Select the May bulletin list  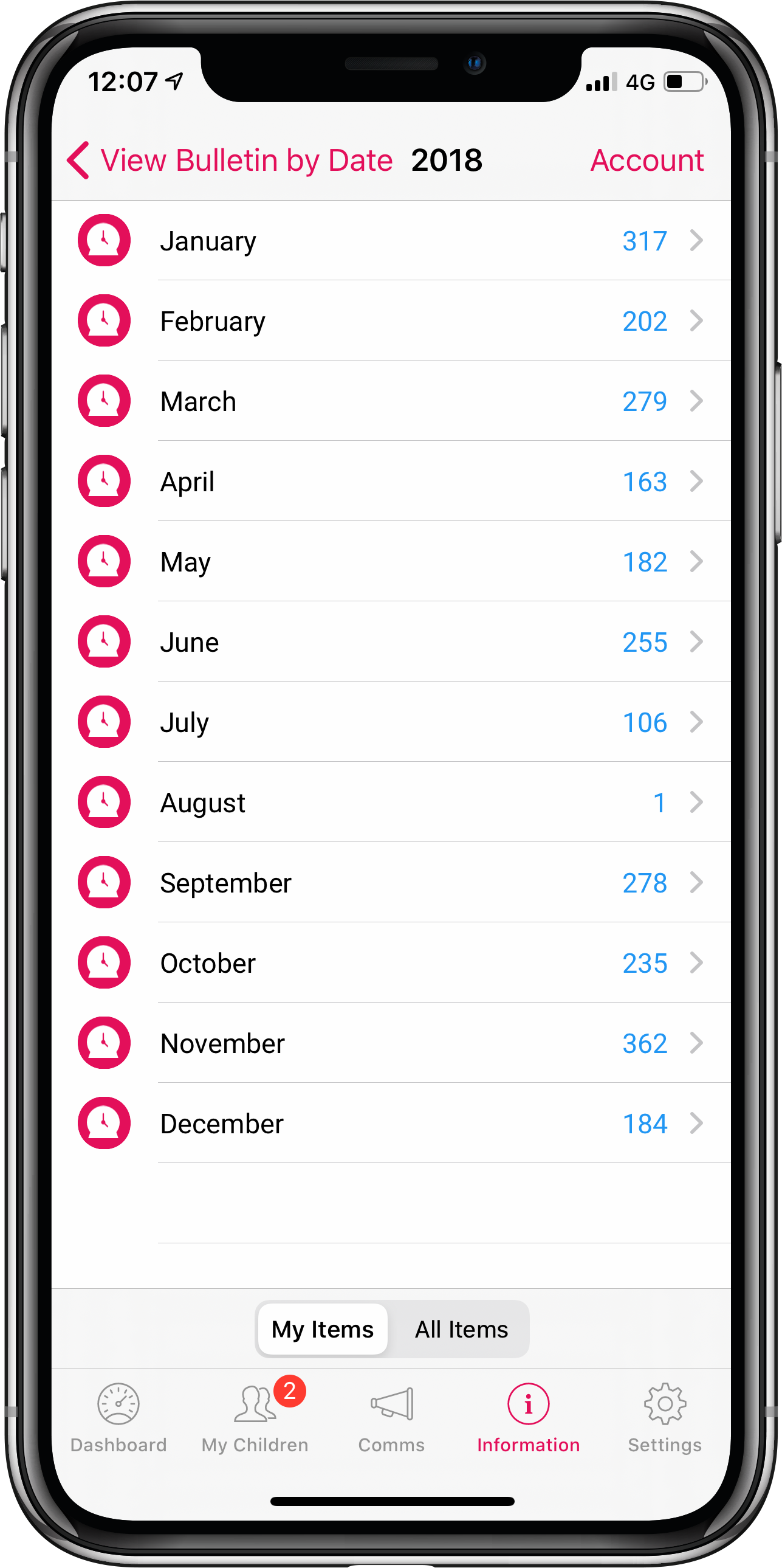pos(391,562)
